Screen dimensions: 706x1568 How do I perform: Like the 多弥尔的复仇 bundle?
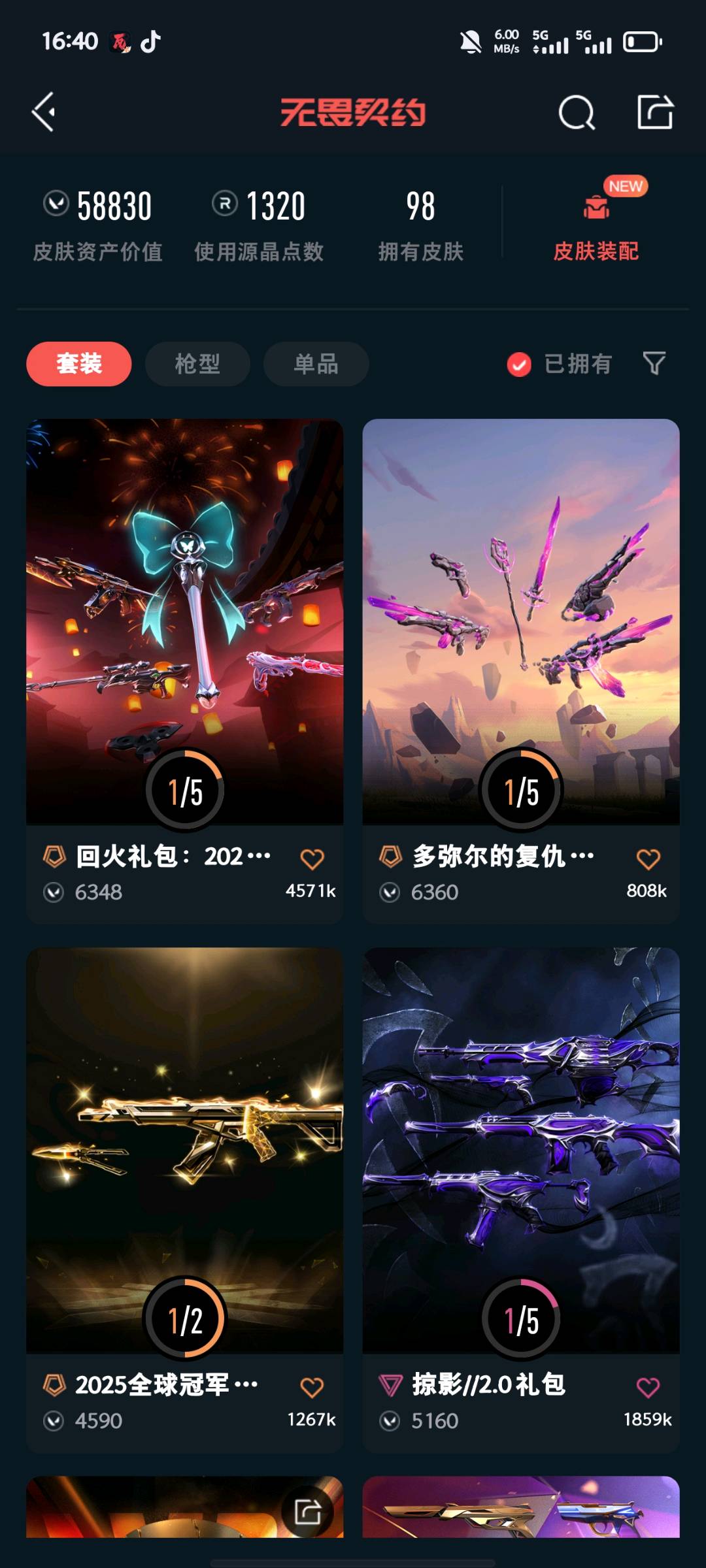[648, 859]
